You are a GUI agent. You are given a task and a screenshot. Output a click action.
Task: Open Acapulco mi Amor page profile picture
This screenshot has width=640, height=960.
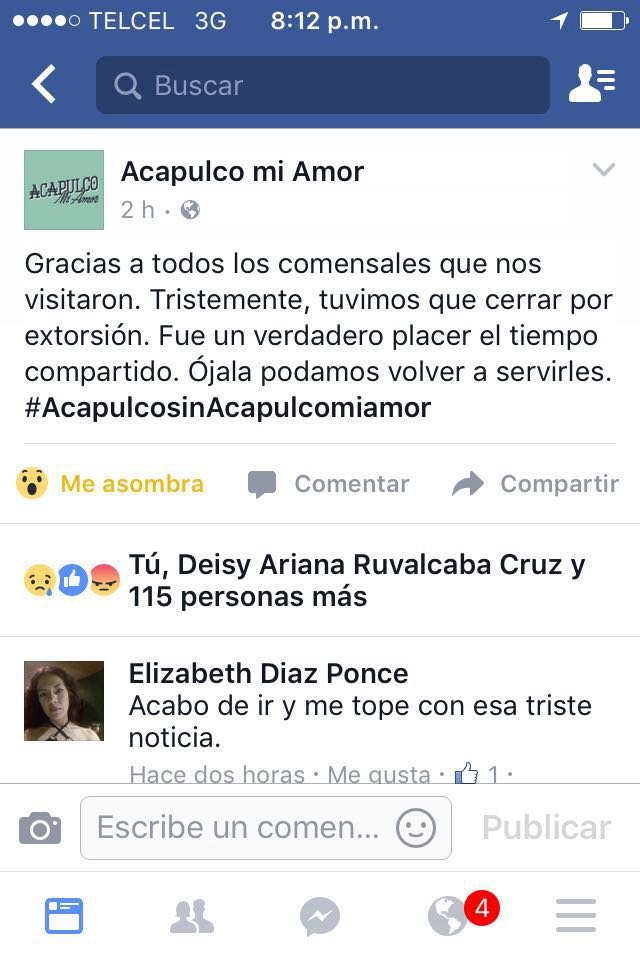[x=64, y=190]
